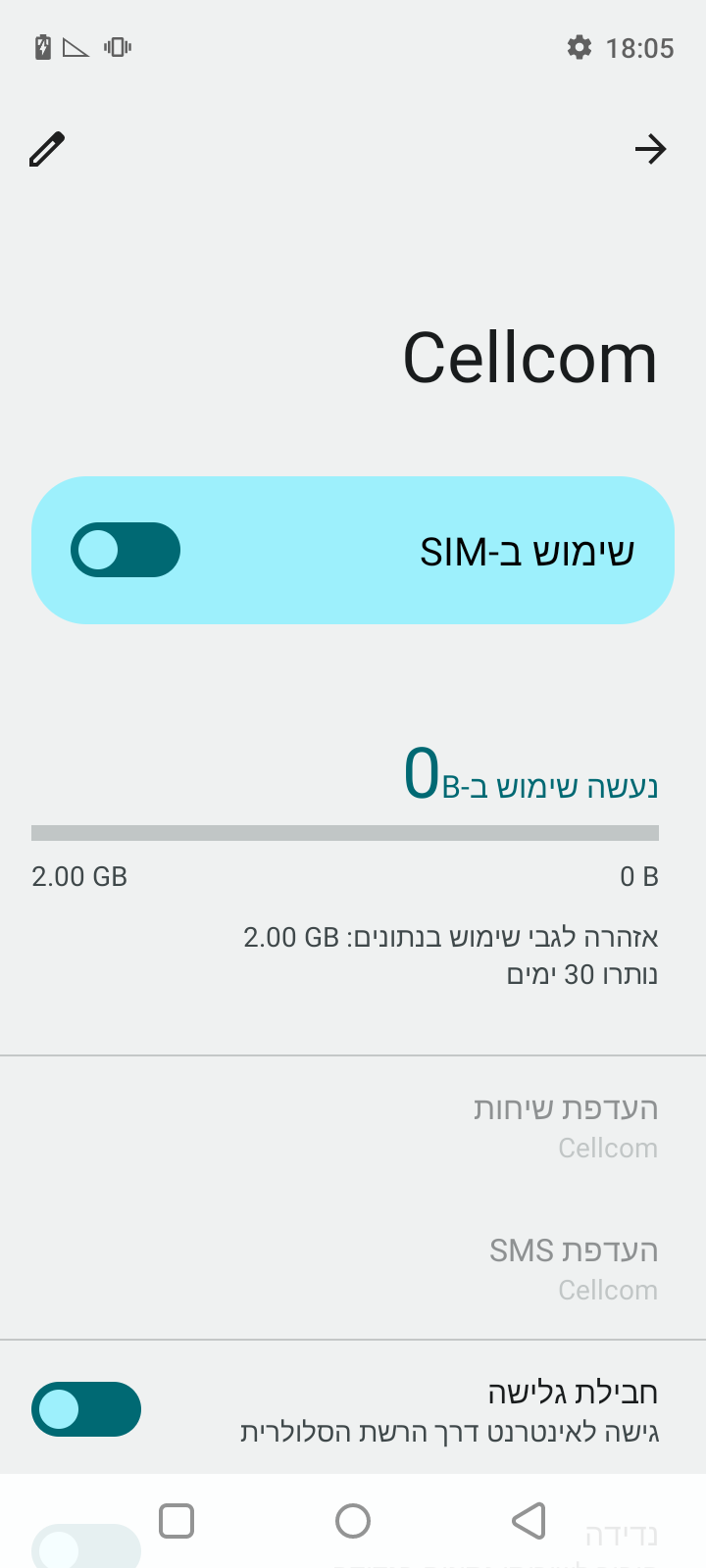Viewport: 706px width, 1568px height.
Task: Turn off the חבילת גלישה data toggle
Action: pyautogui.click(x=86, y=1408)
